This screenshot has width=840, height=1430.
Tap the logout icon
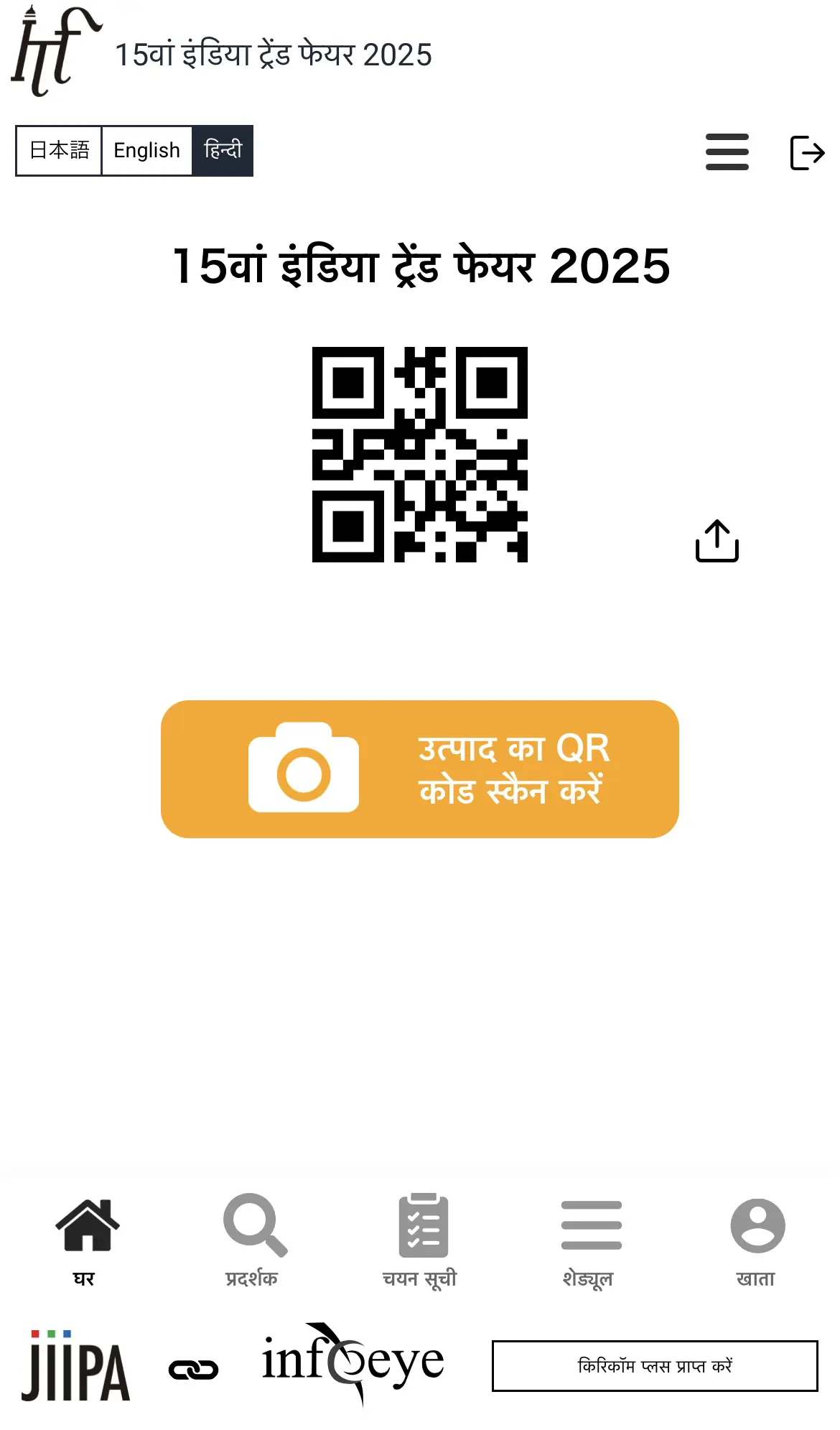click(807, 152)
